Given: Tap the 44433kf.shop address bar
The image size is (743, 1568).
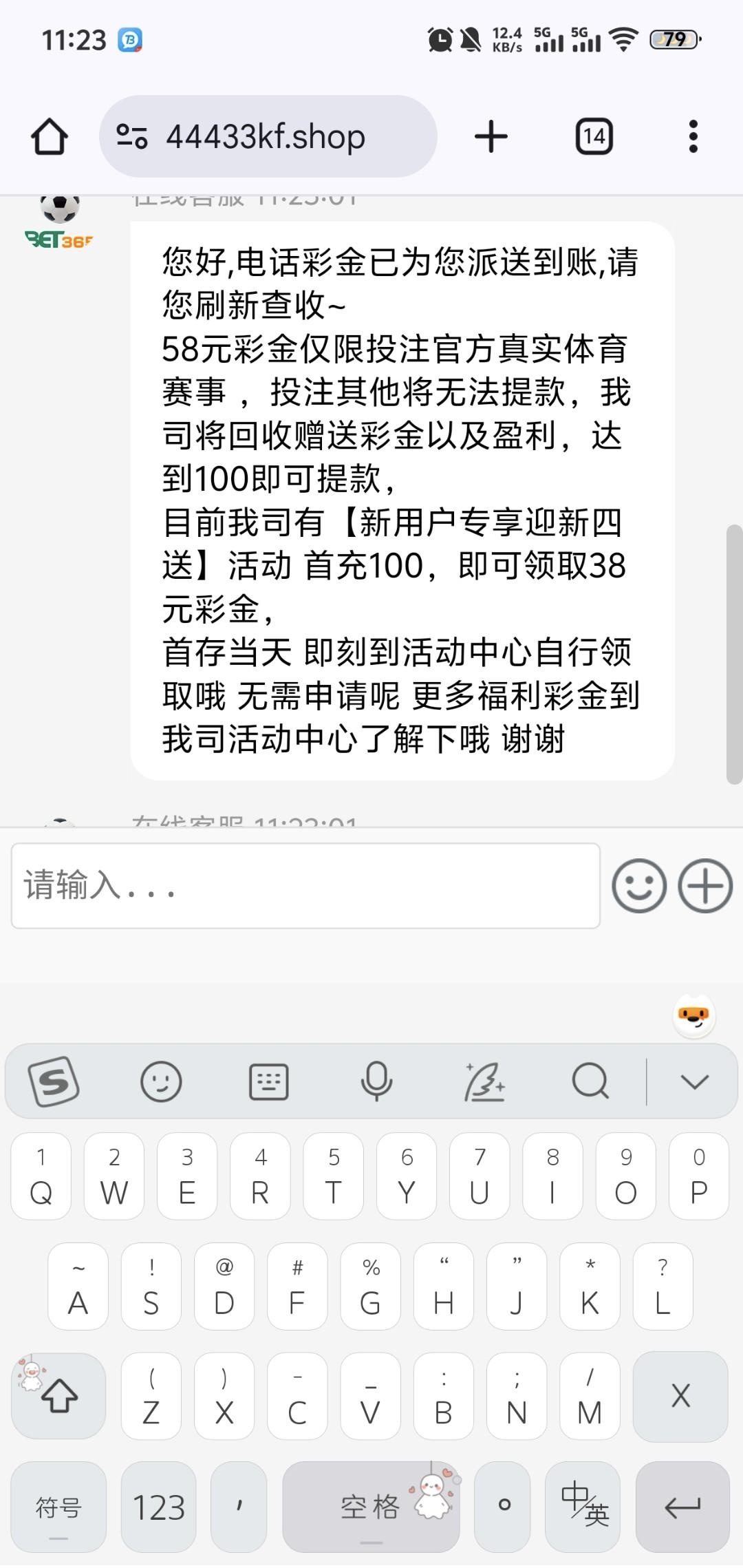Looking at the screenshot, I should tap(268, 136).
